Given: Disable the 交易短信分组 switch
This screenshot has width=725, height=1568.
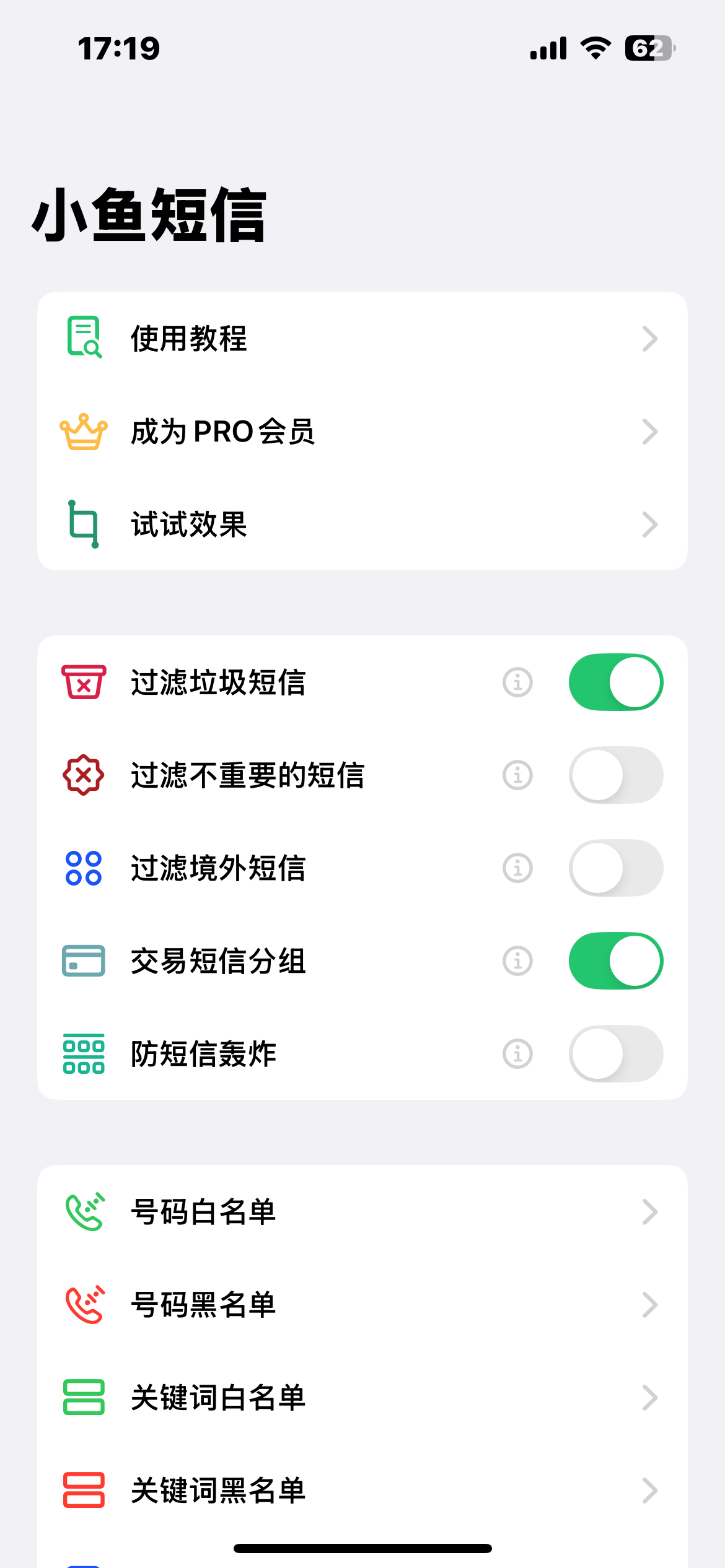Looking at the screenshot, I should 615,960.
